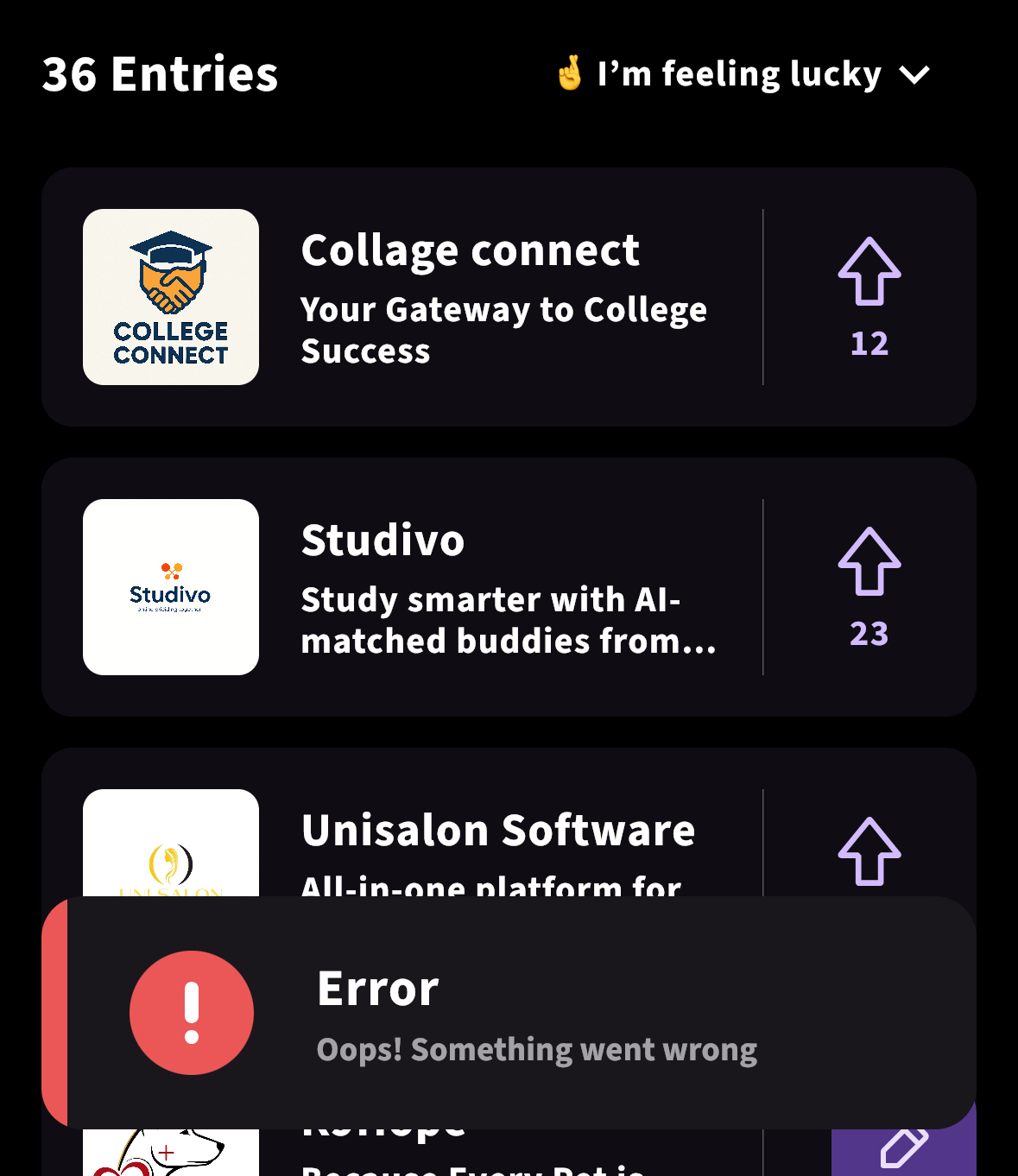The image size is (1018, 1176).
Task: Open the I'm feeling lucky sort dropdown
Action: tap(743, 74)
